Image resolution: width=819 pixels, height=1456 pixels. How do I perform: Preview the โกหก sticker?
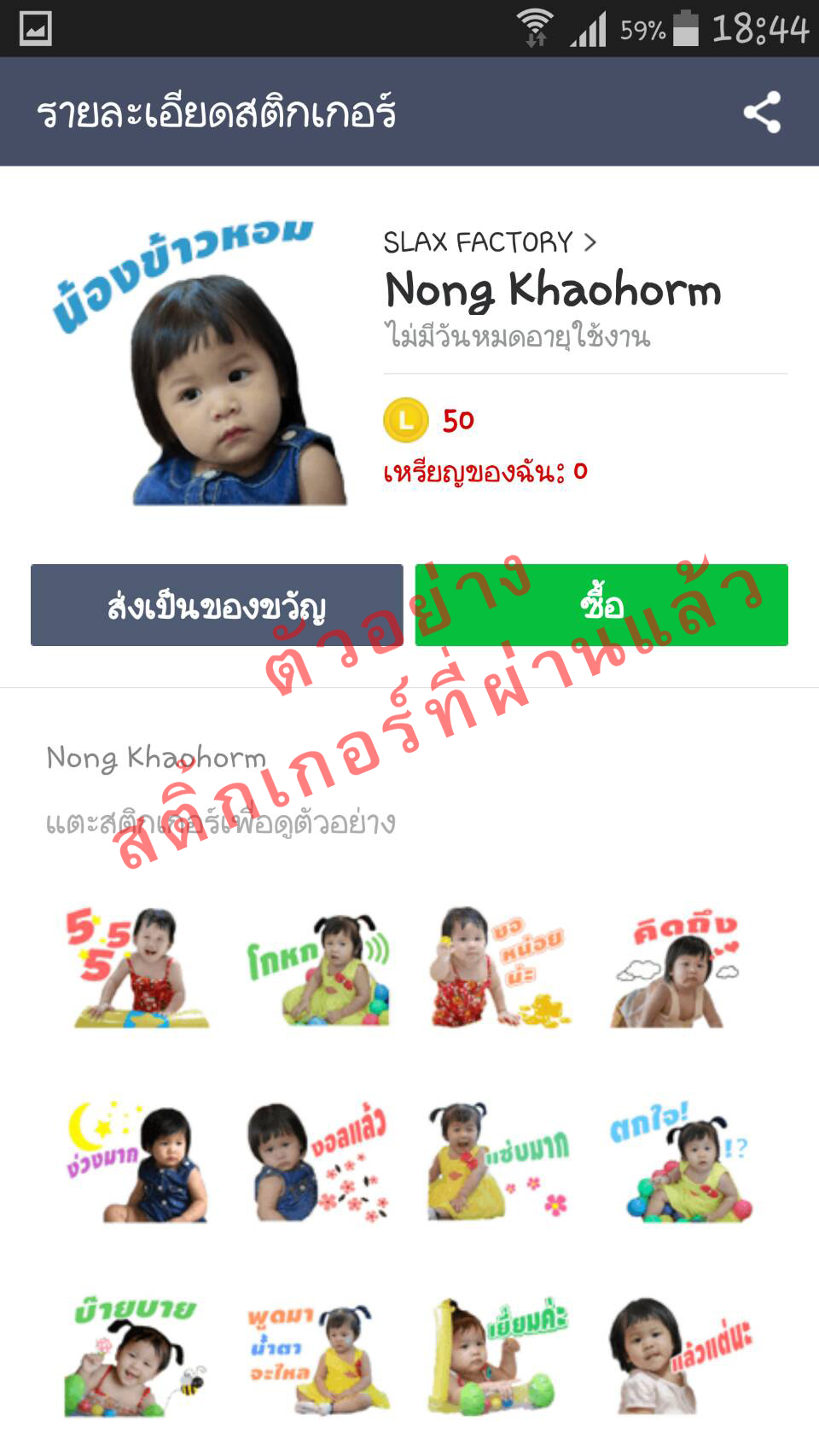click(320, 970)
